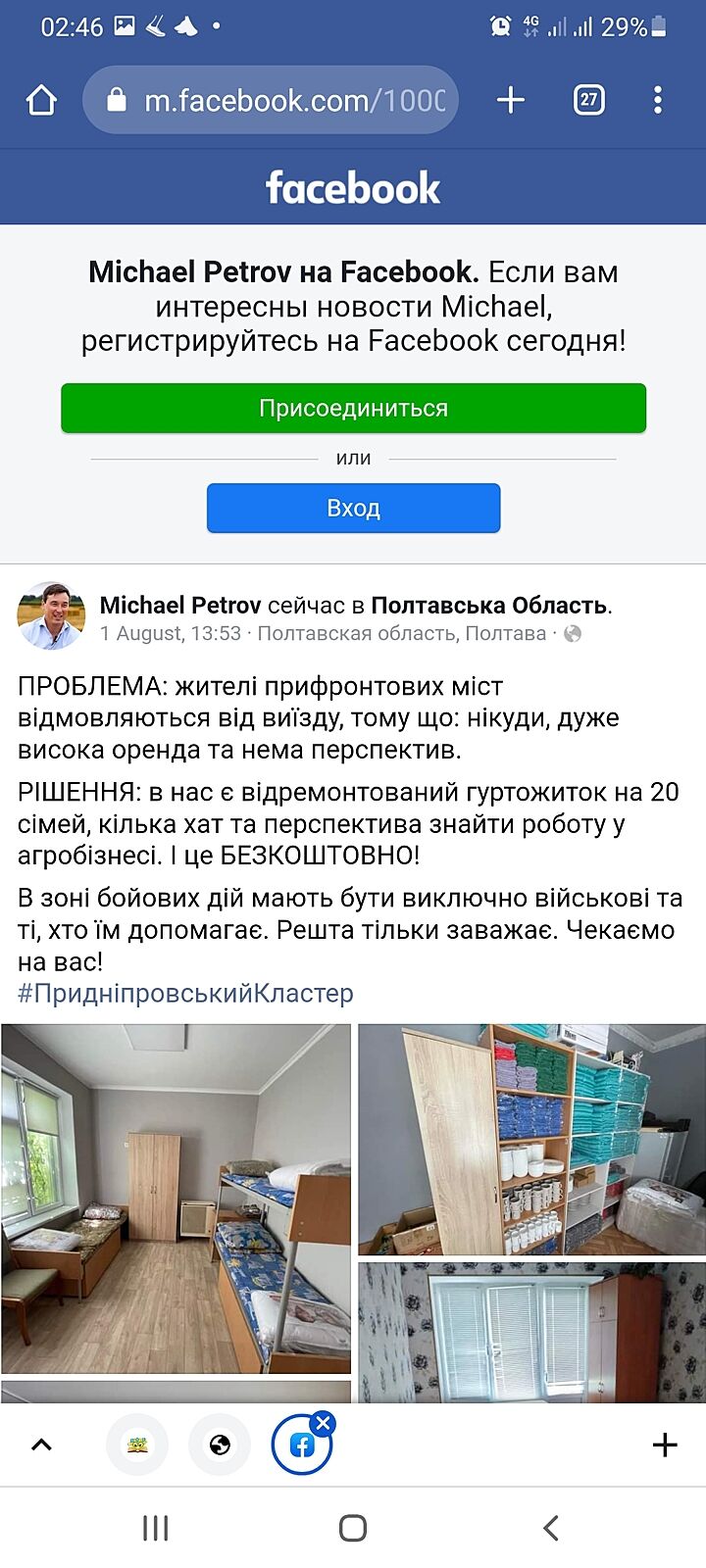Close the Facebook tab in the bottom bar
The height and width of the screenshot is (1568, 706).
coord(324,1423)
